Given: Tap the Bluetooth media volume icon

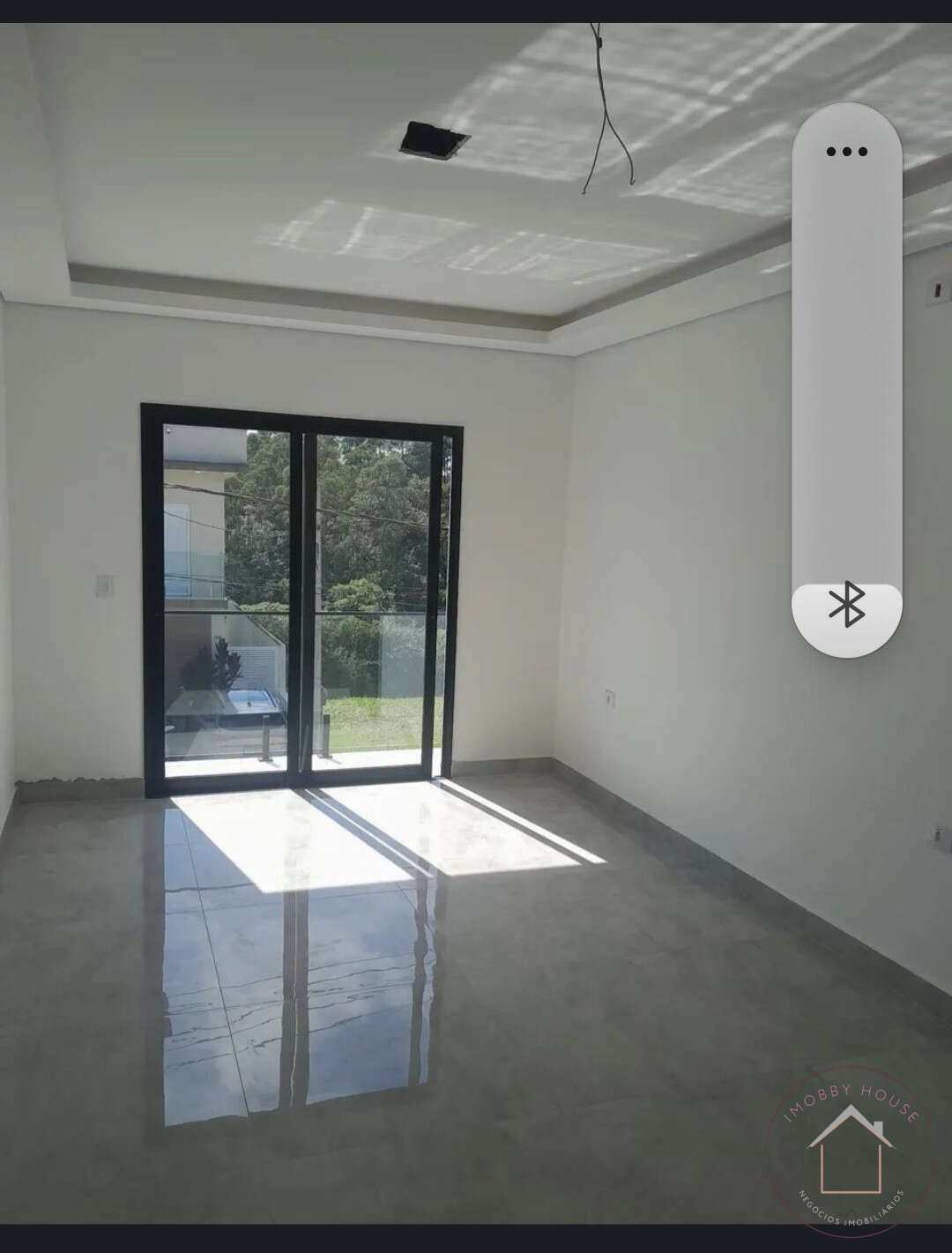Looking at the screenshot, I should [846, 605].
